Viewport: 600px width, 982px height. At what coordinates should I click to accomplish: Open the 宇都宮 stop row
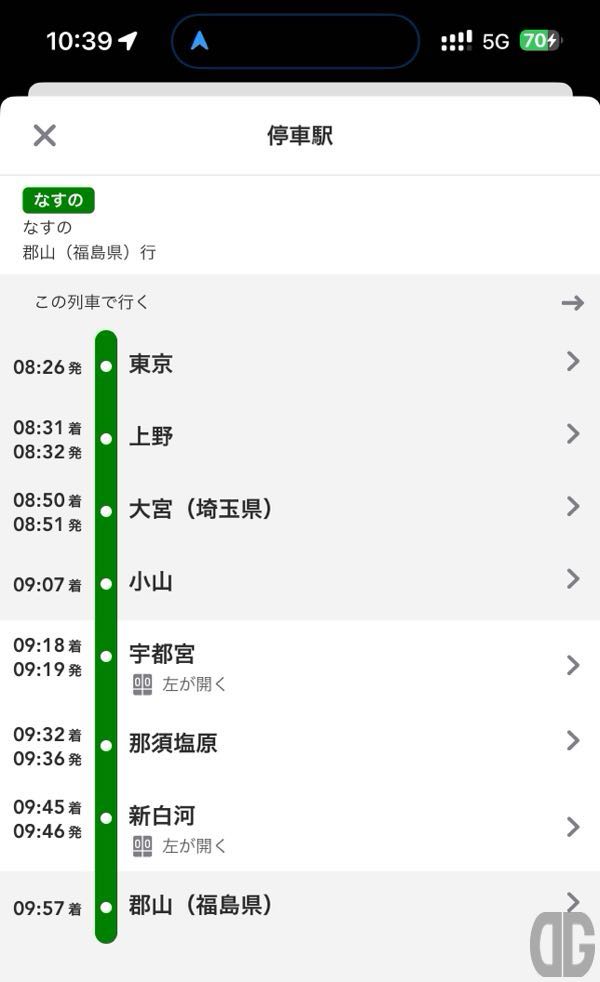click(x=300, y=664)
